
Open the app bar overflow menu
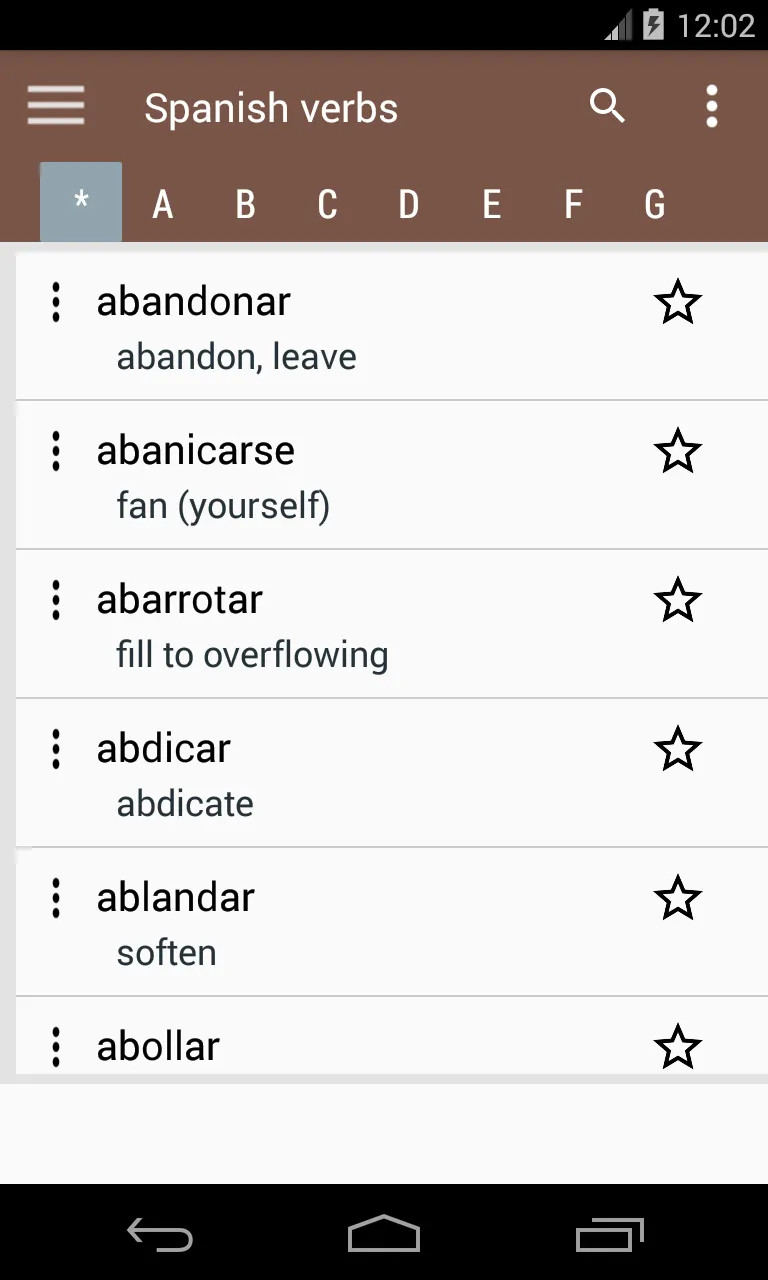coord(712,105)
